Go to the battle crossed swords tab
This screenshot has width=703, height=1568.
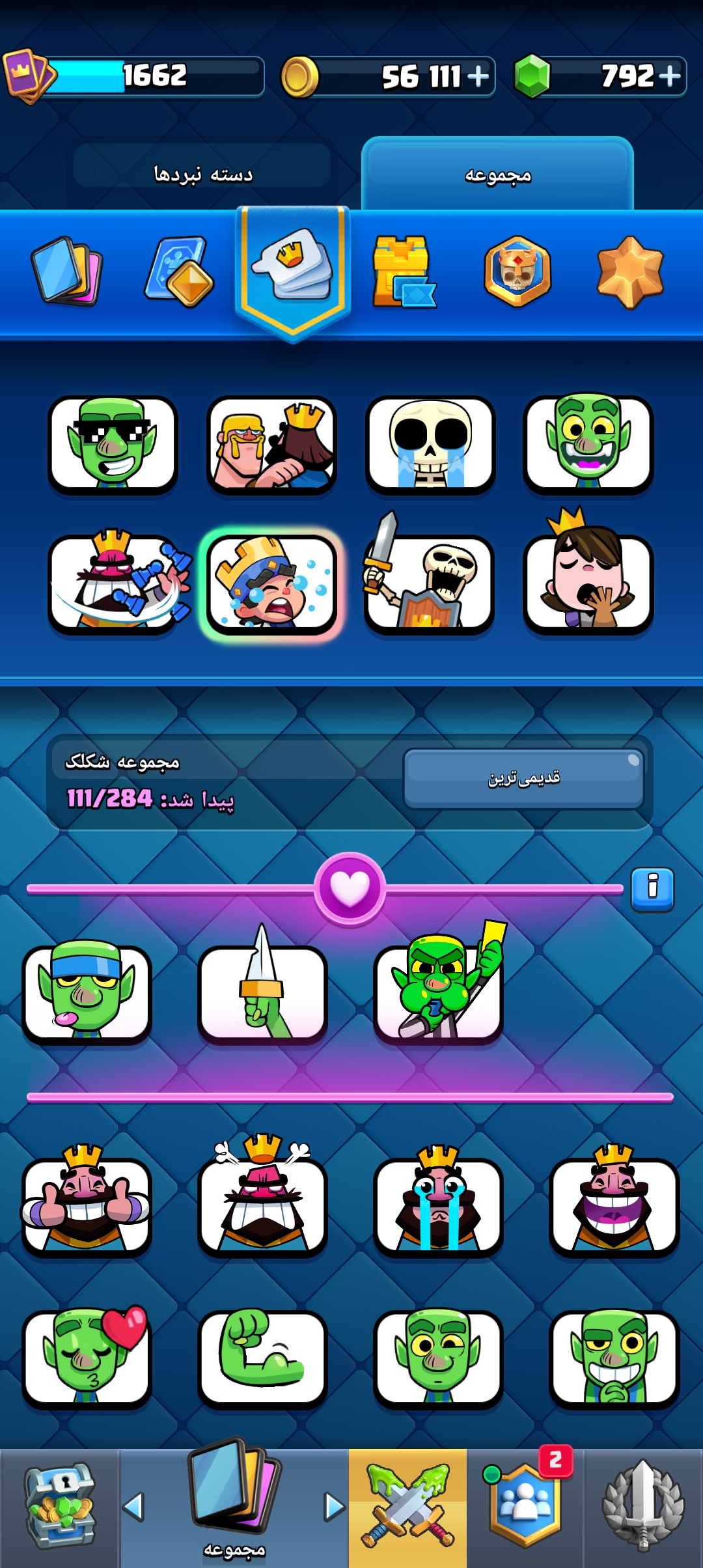pyautogui.click(x=407, y=1507)
